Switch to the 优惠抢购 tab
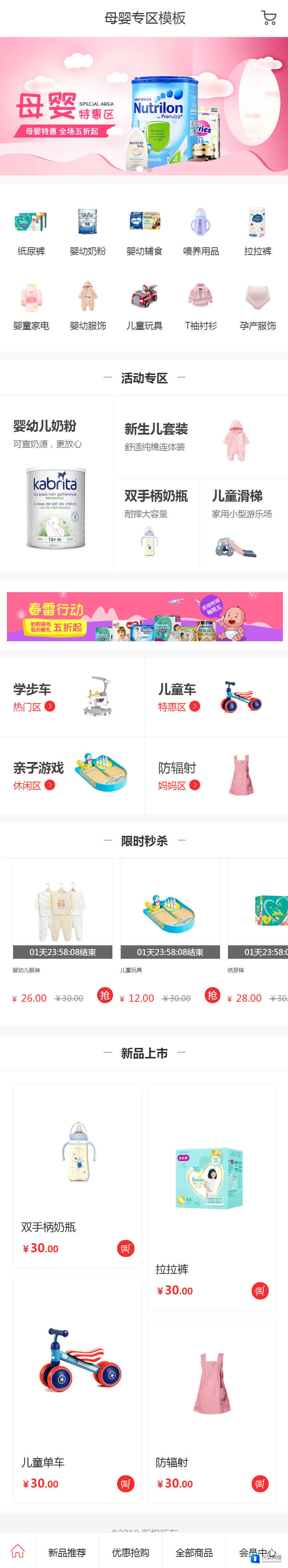Image resolution: width=288 pixels, height=1568 pixels. (x=130, y=1552)
